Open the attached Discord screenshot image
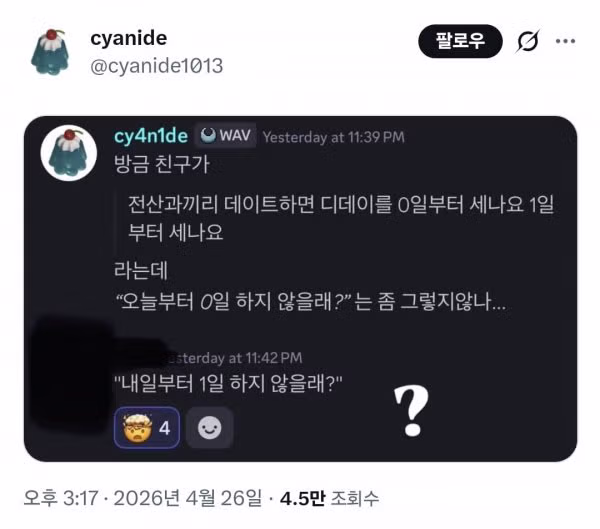600x529 pixels. (x=300, y=290)
